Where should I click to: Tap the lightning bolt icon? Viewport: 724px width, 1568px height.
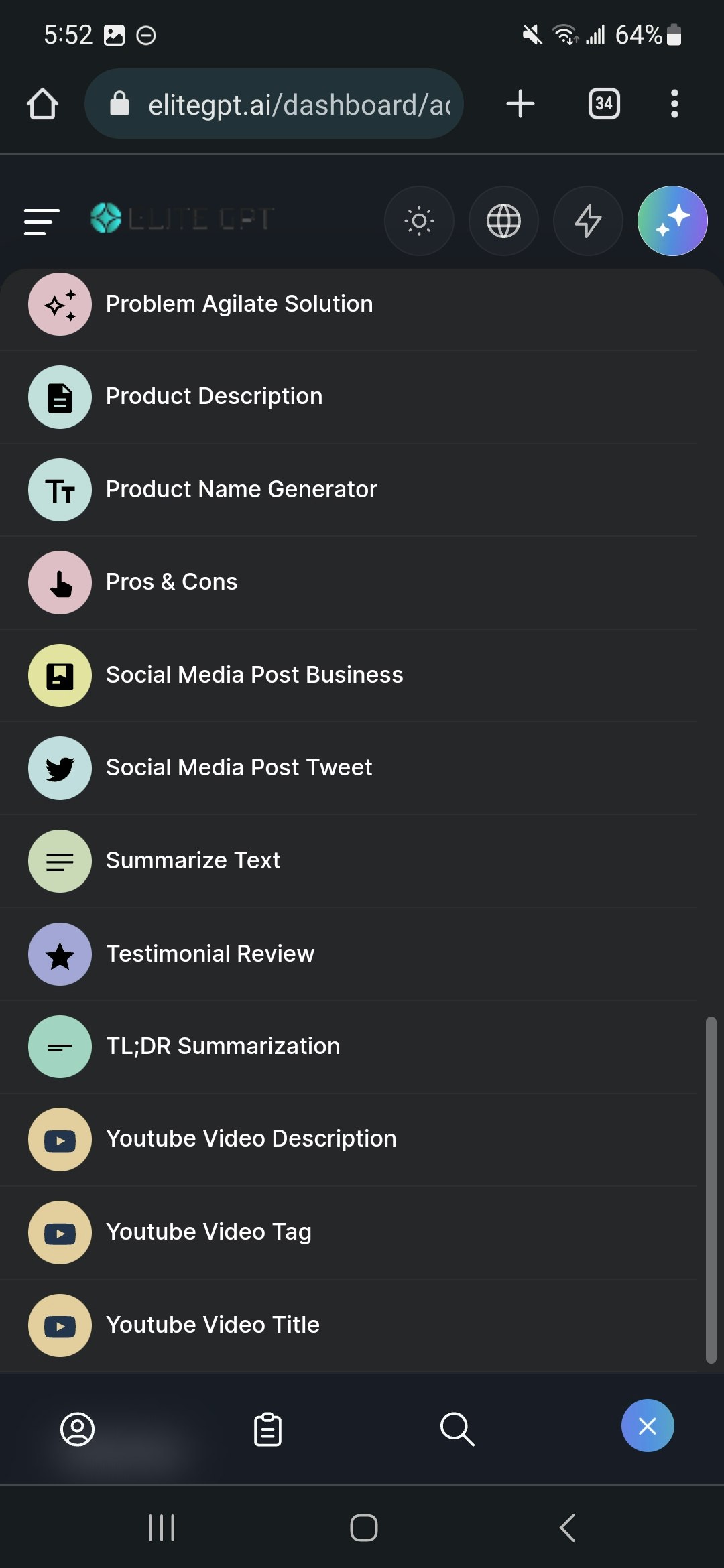[588, 221]
